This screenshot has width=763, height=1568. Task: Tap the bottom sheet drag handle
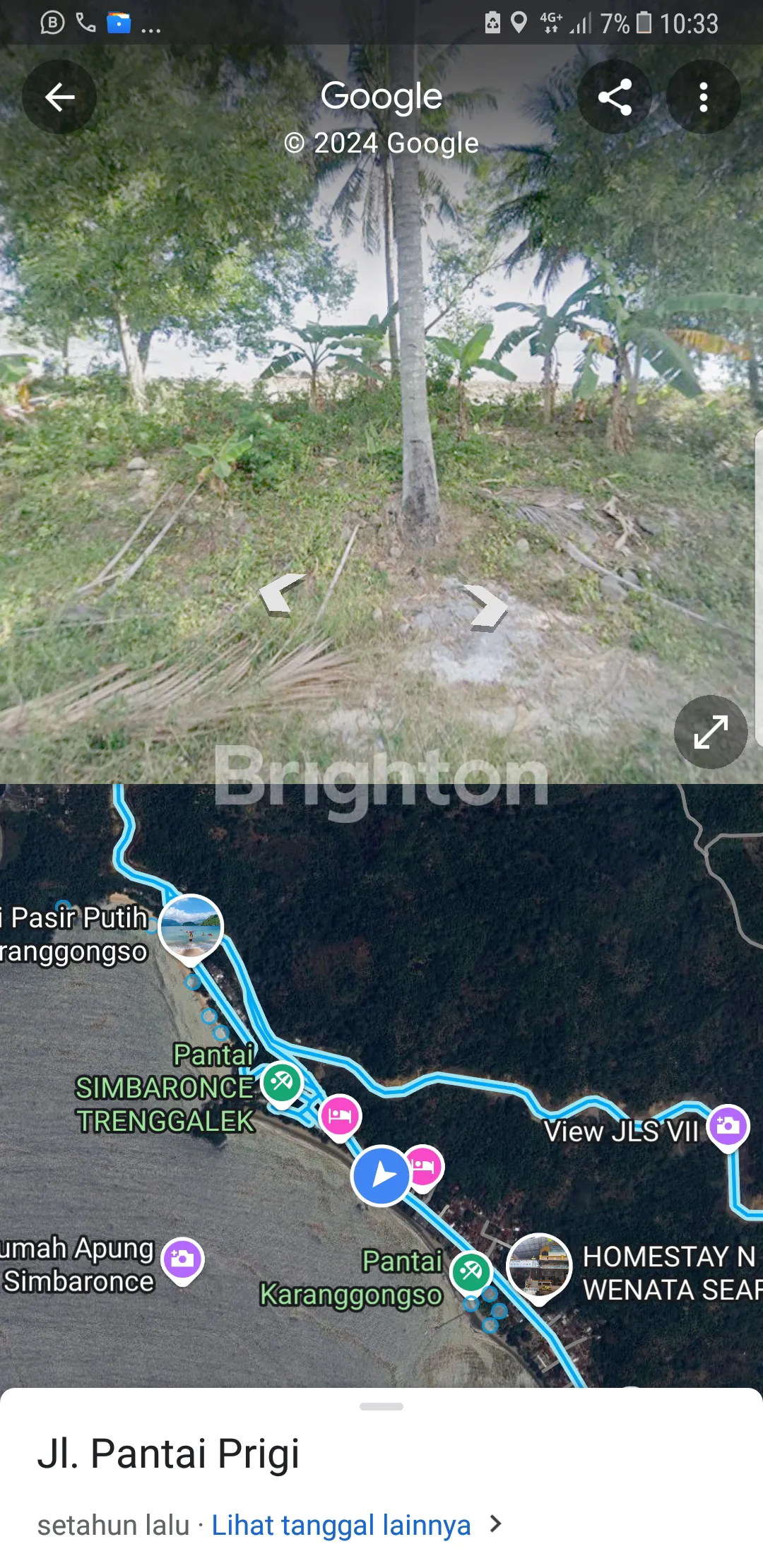coord(381,1406)
